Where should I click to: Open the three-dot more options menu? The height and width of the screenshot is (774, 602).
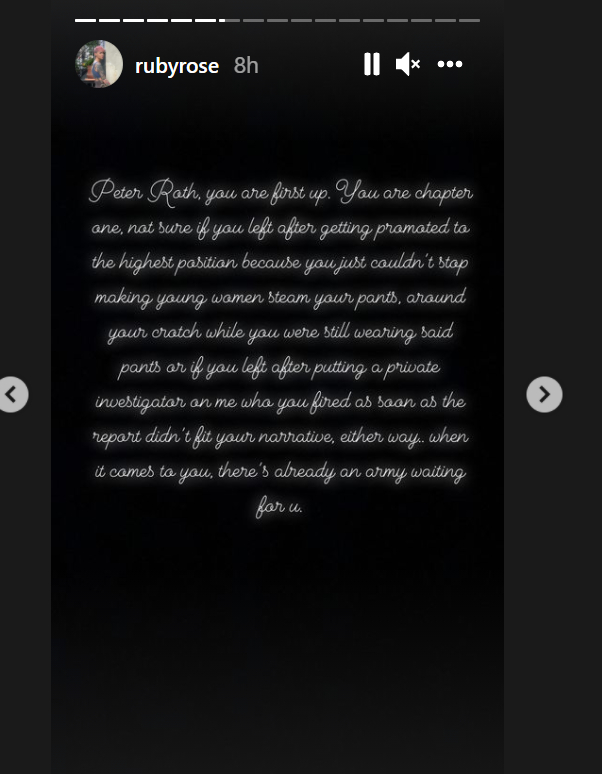click(450, 65)
